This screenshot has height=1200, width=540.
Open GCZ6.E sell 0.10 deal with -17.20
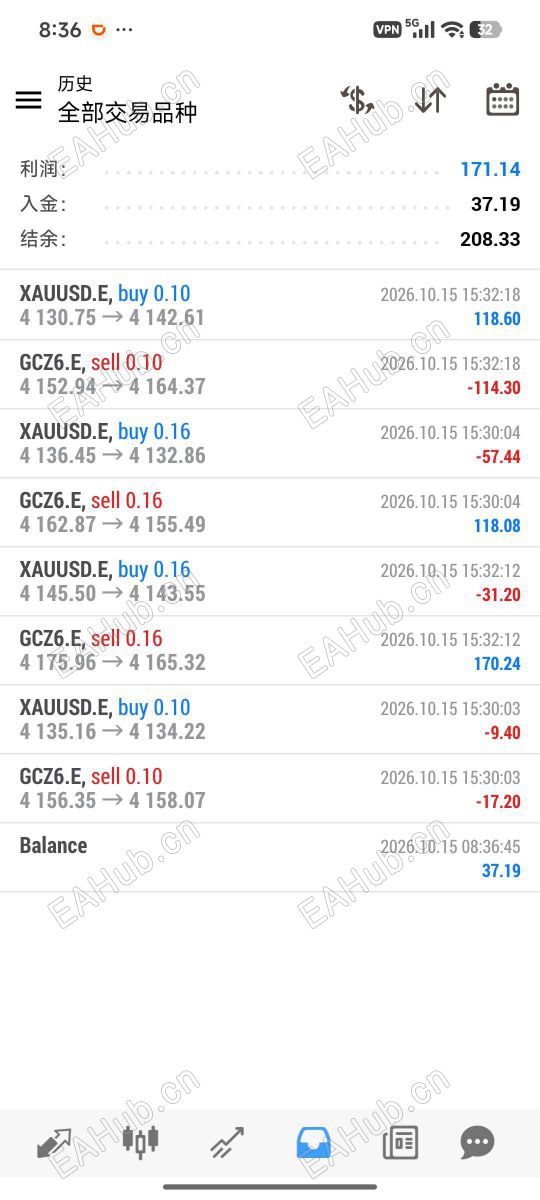click(x=270, y=788)
